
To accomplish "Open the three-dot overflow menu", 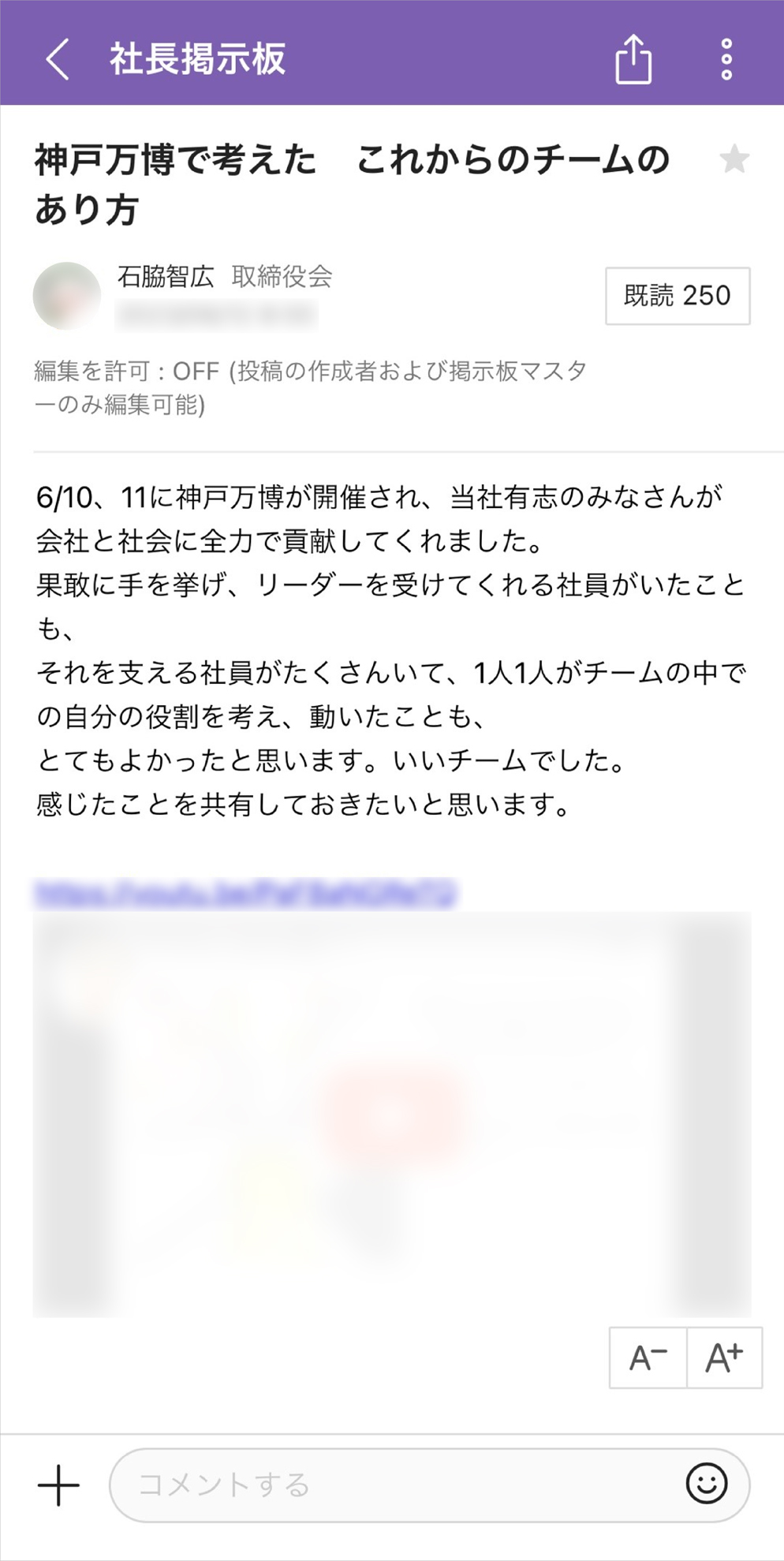I will point(726,59).
